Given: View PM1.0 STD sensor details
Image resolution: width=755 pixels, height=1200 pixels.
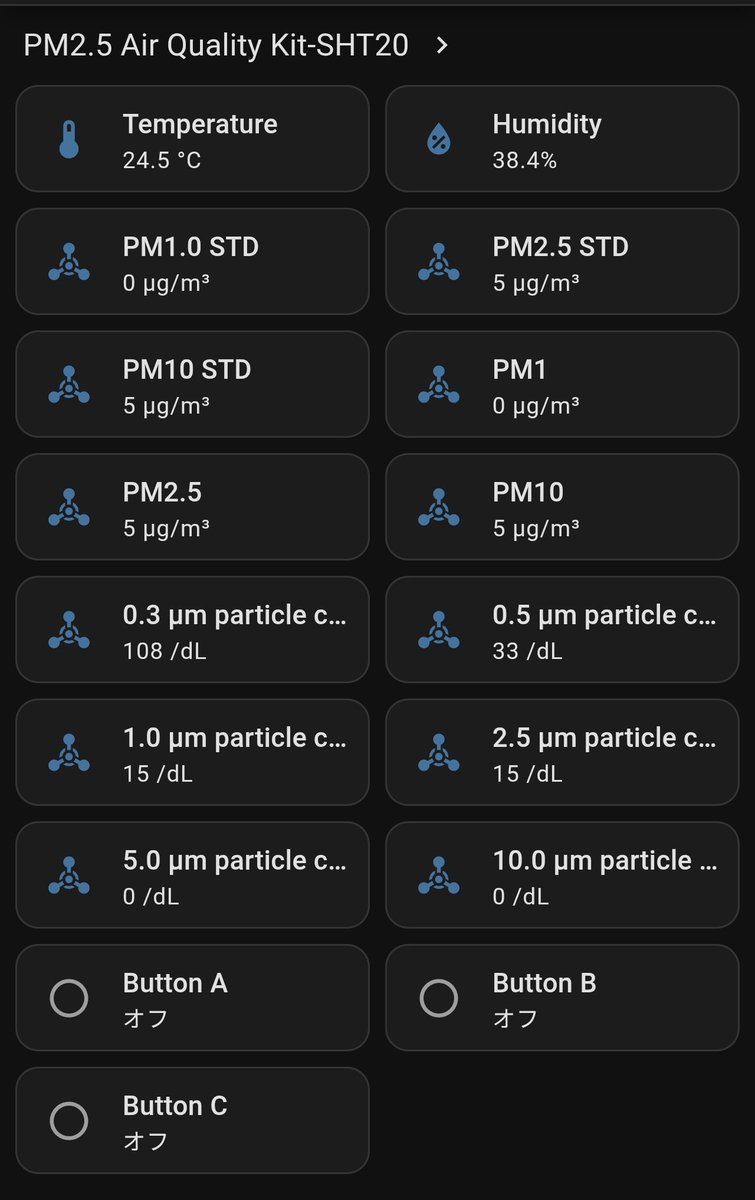Looking at the screenshot, I should [x=192, y=262].
